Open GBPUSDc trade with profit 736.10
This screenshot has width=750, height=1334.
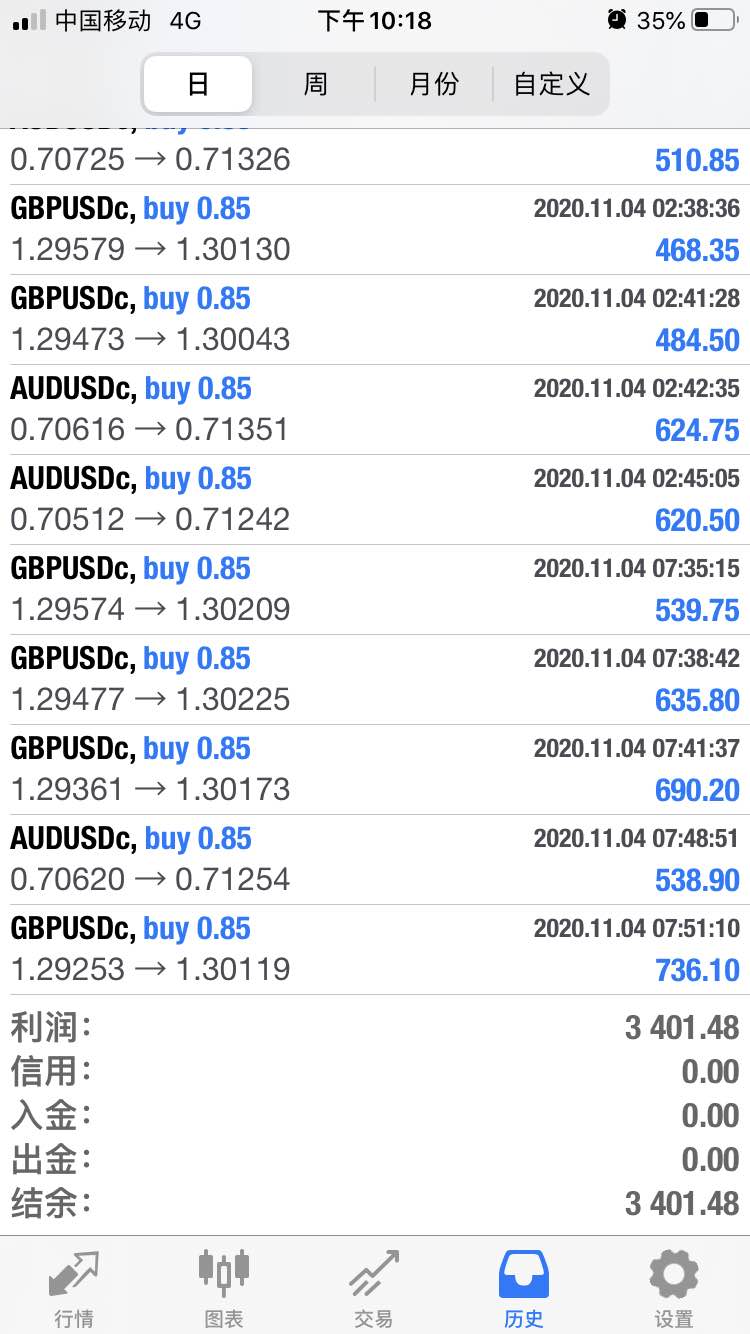coord(375,949)
